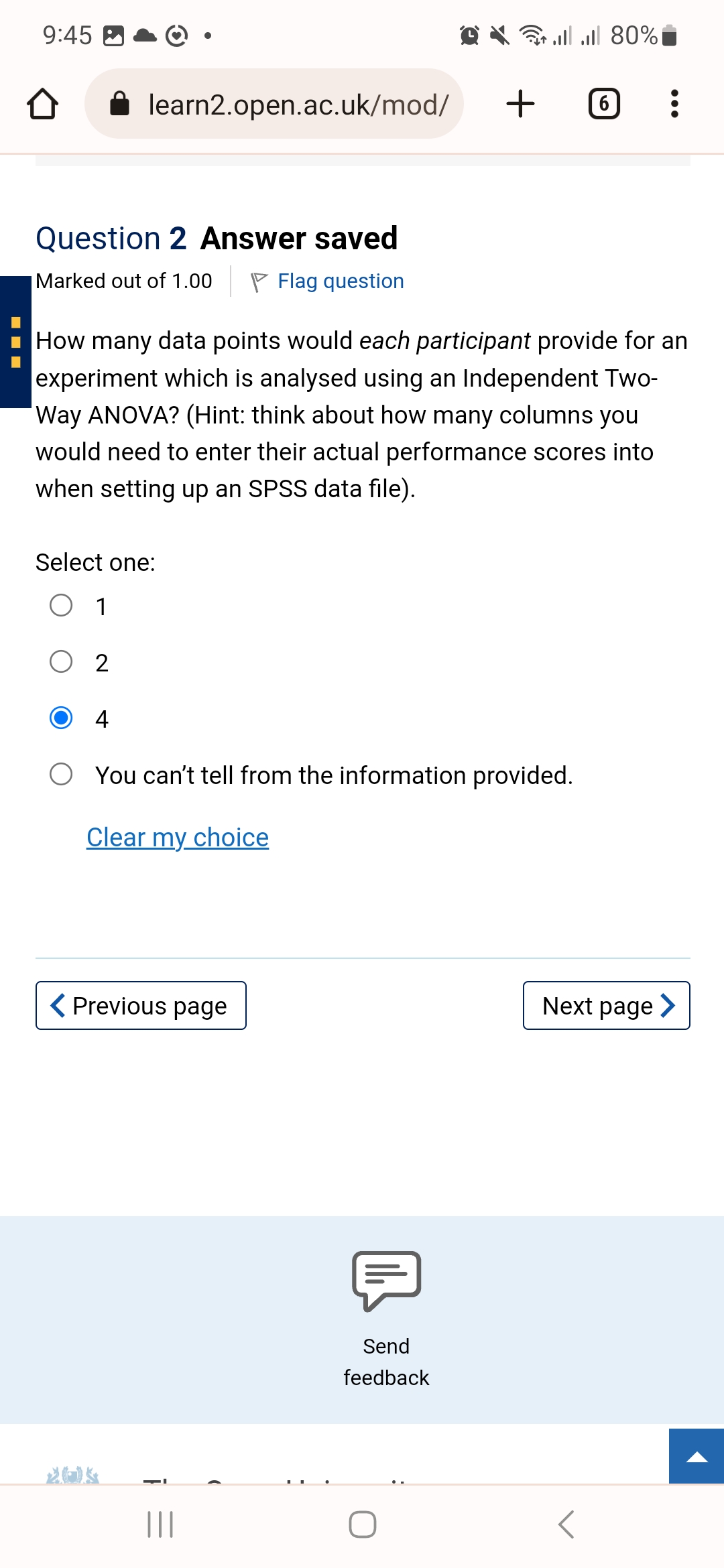Open the browser overflow menu
Image resolution: width=724 pixels, height=1568 pixels.
tap(674, 104)
